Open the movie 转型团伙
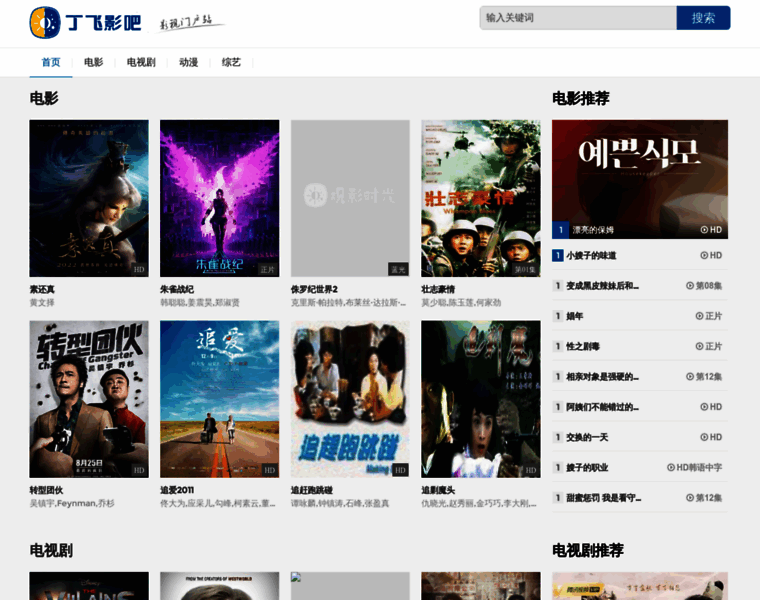This screenshot has width=760, height=600. coord(88,398)
